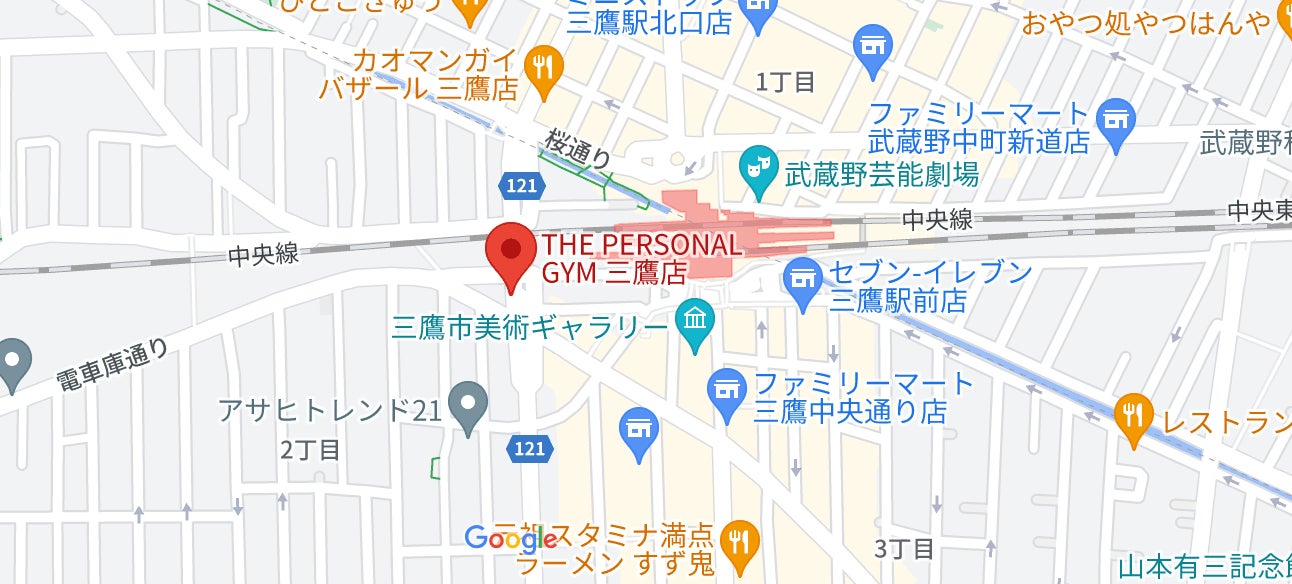Select ファミリーマート 三鷹中央通り店 marker
This screenshot has height=584, width=1292.
727,391
